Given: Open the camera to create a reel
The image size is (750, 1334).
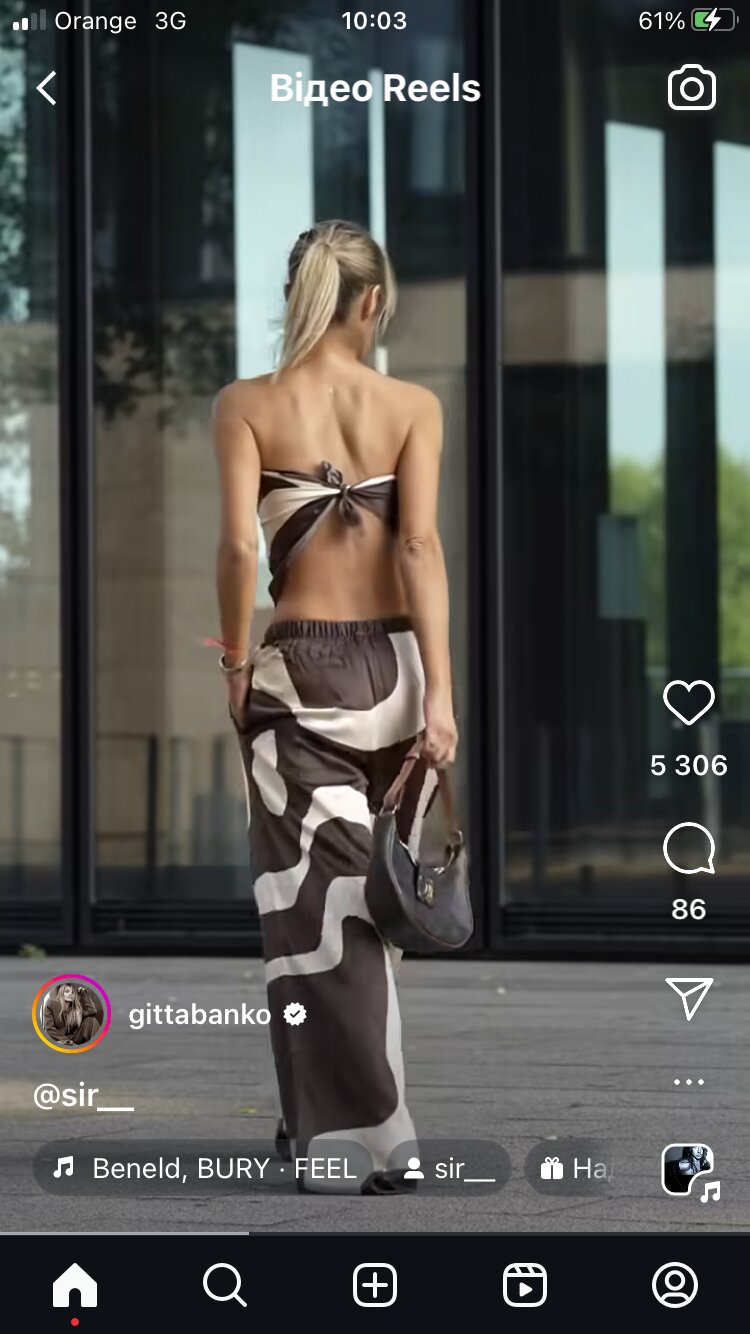Looking at the screenshot, I should 691,88.
